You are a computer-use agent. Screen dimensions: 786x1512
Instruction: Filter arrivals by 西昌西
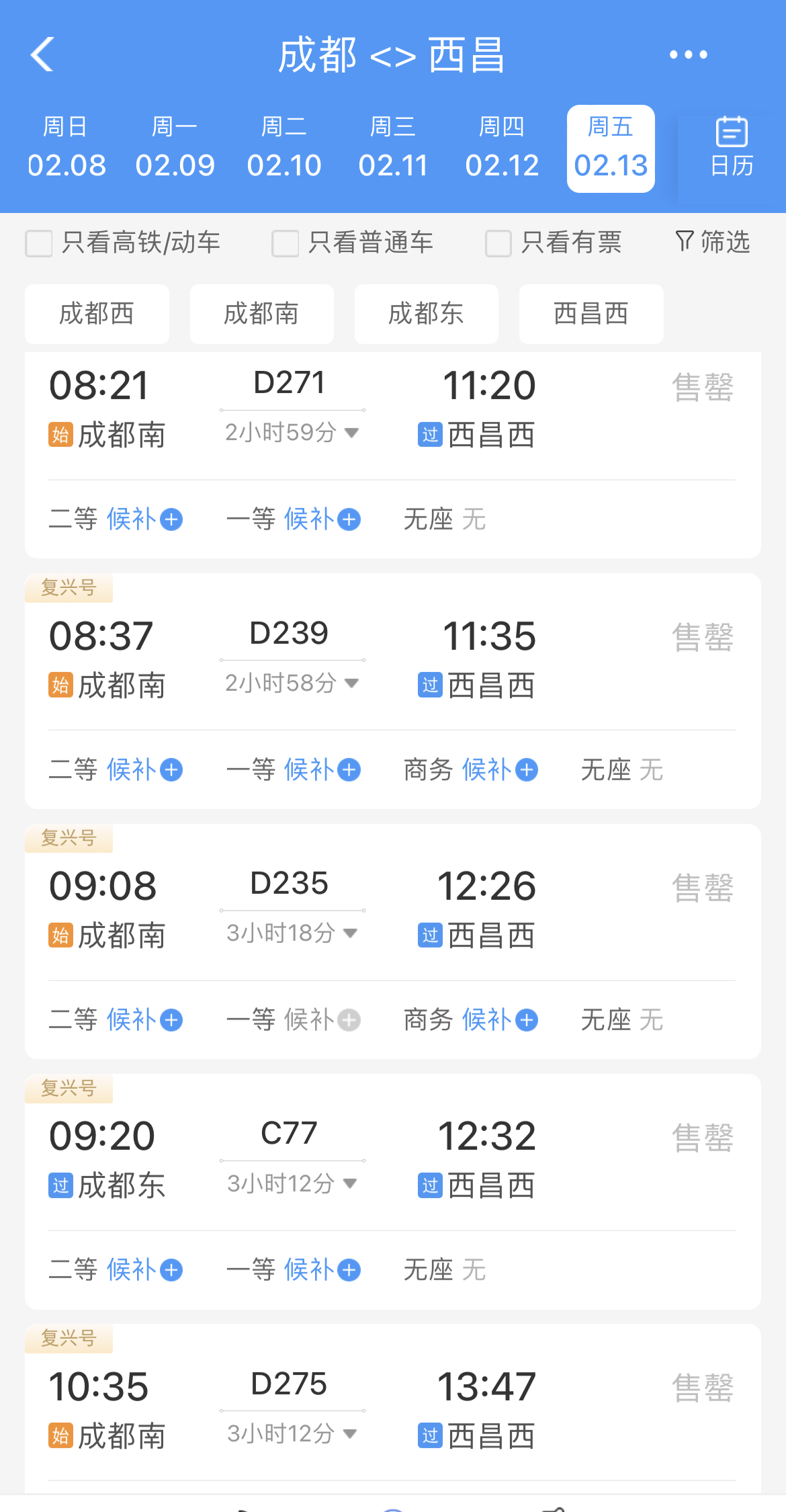coord(591,314)
